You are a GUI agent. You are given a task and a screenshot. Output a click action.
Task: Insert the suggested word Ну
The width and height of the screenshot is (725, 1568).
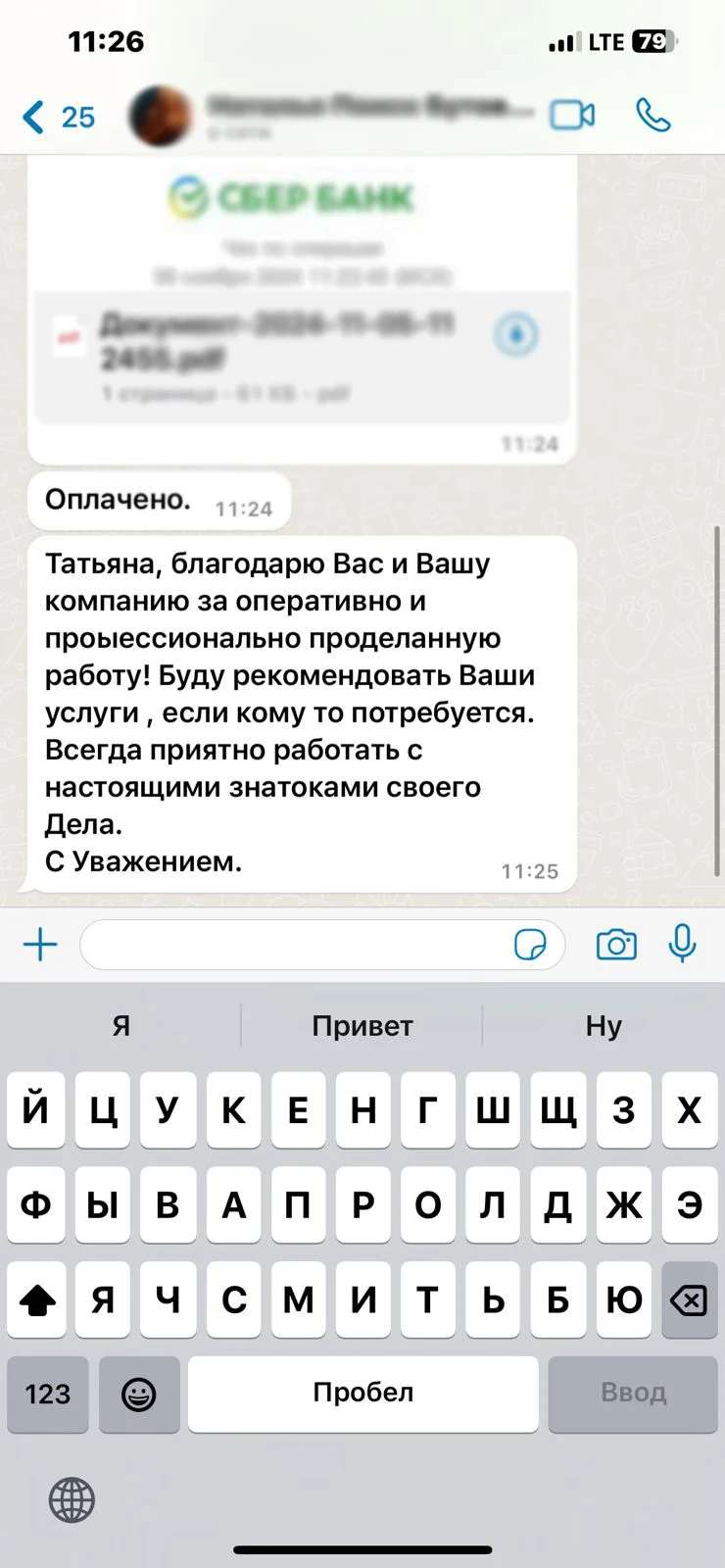pyautogui.click(x=604, y=1026)
